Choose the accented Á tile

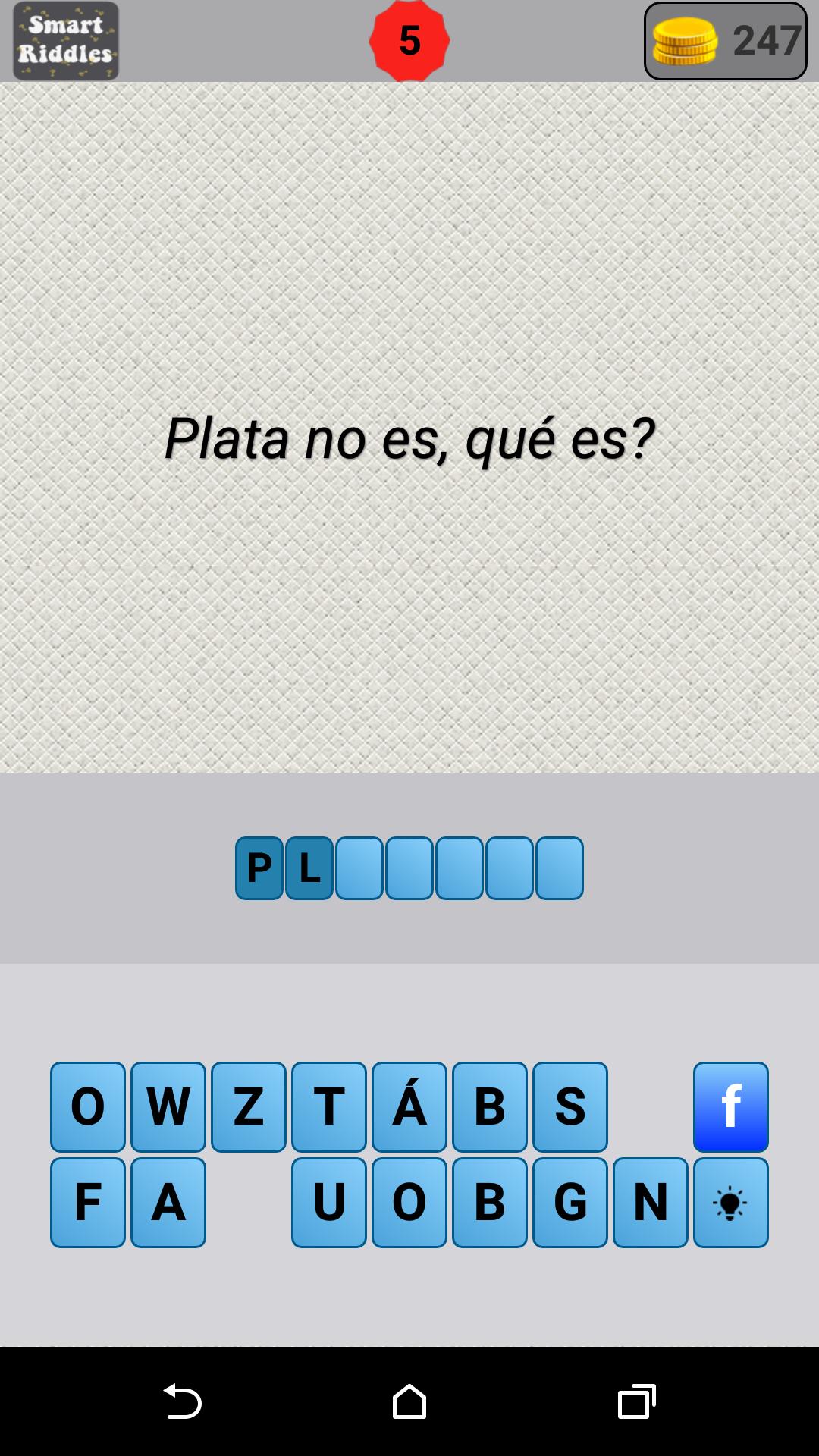pos(409,1106)
